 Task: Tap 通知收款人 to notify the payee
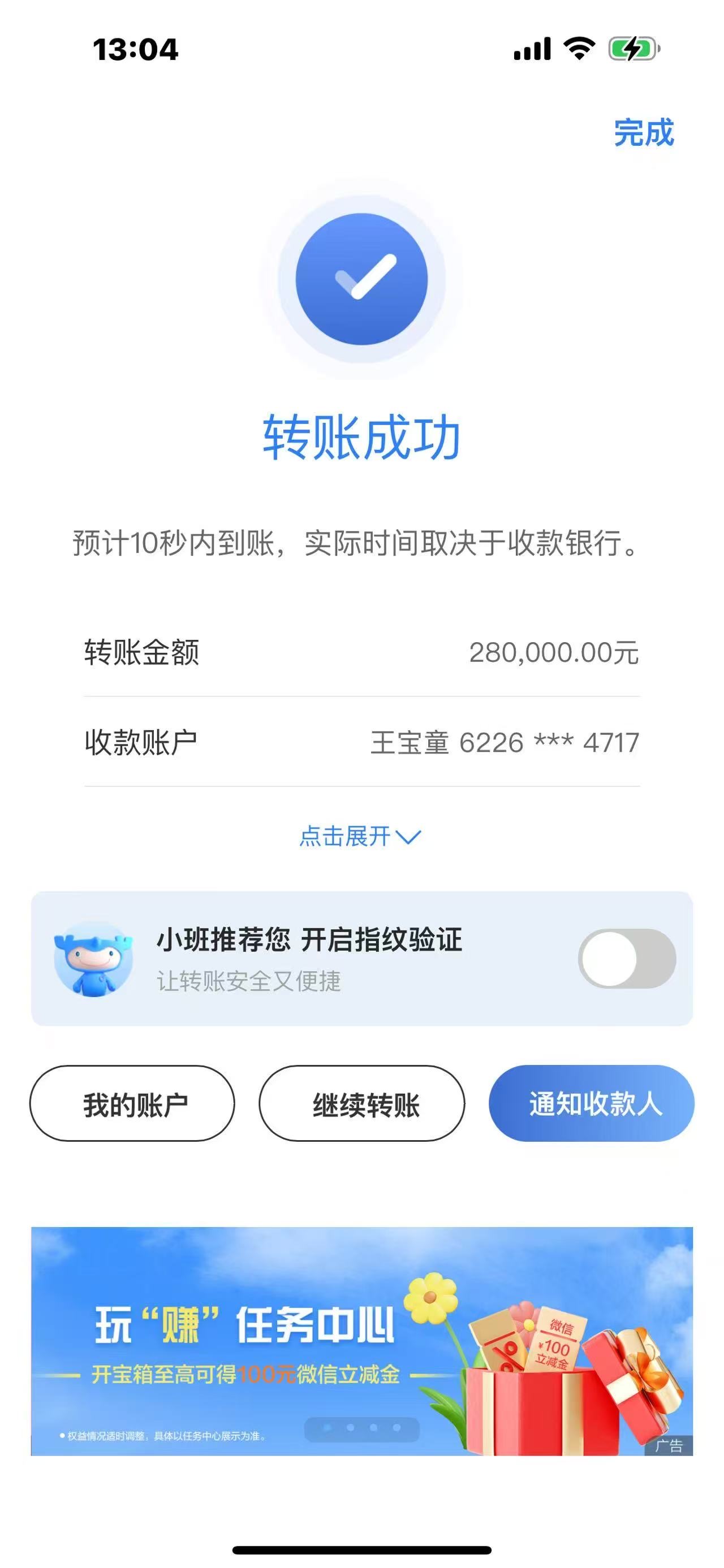point(591,1103)
